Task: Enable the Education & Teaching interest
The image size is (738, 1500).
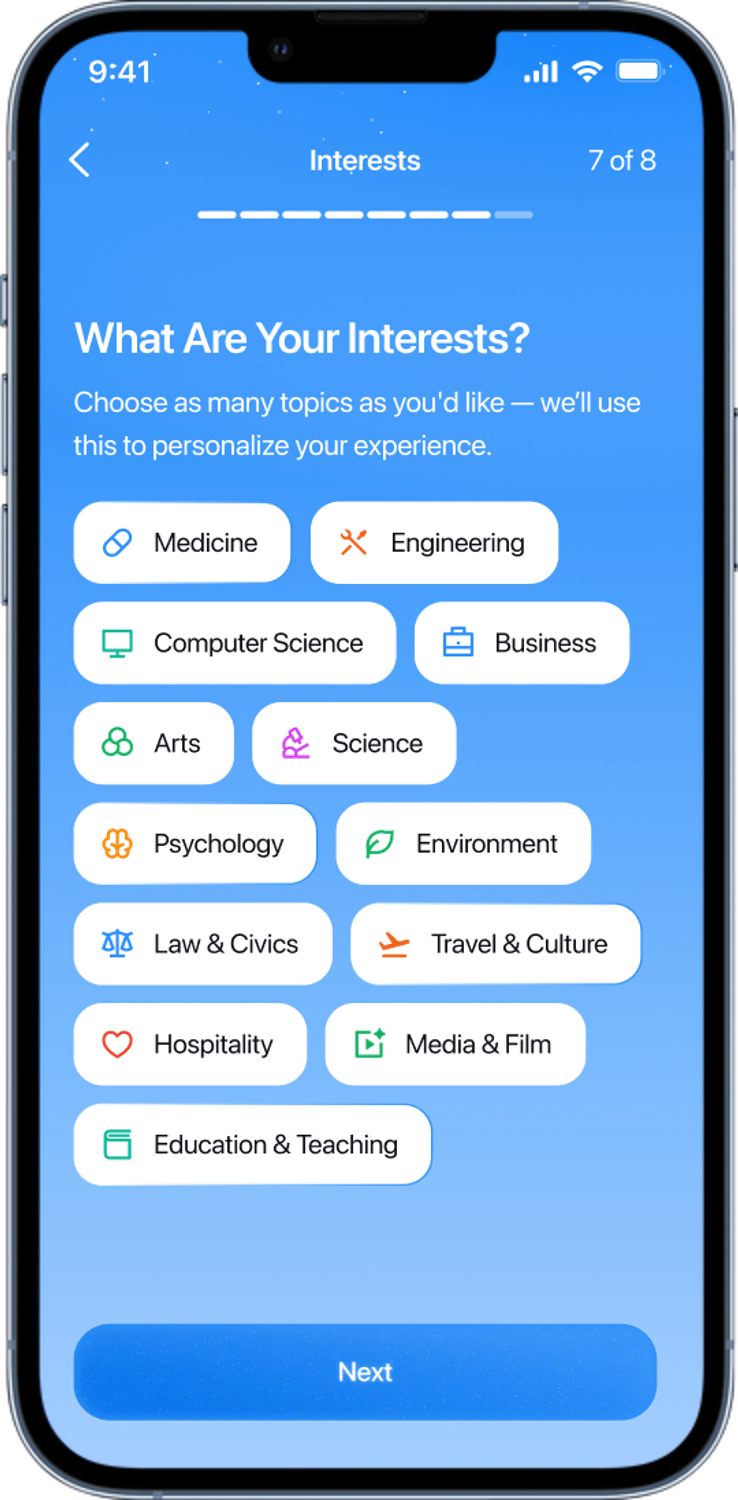Action: (x=251, y=1144)
